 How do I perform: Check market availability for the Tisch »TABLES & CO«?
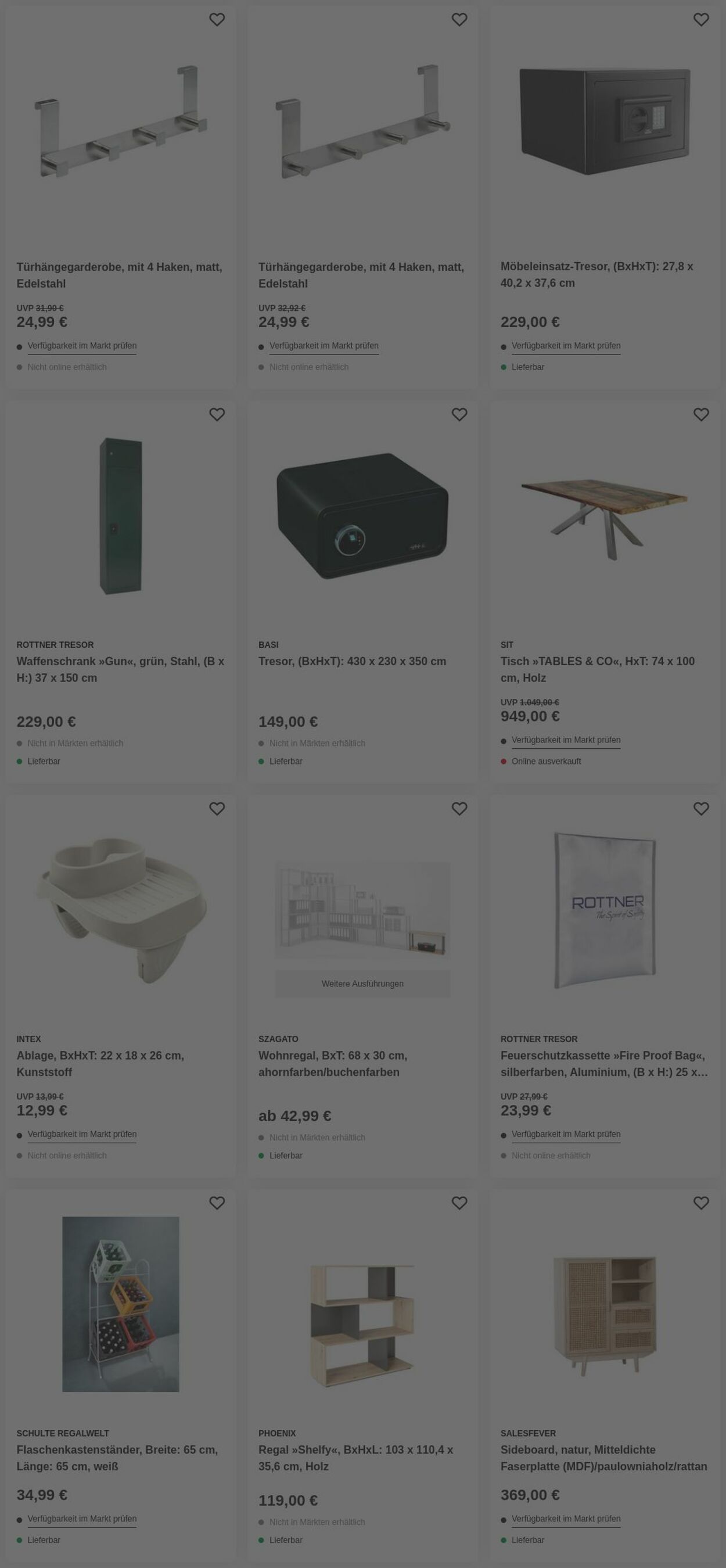point(566,740)
